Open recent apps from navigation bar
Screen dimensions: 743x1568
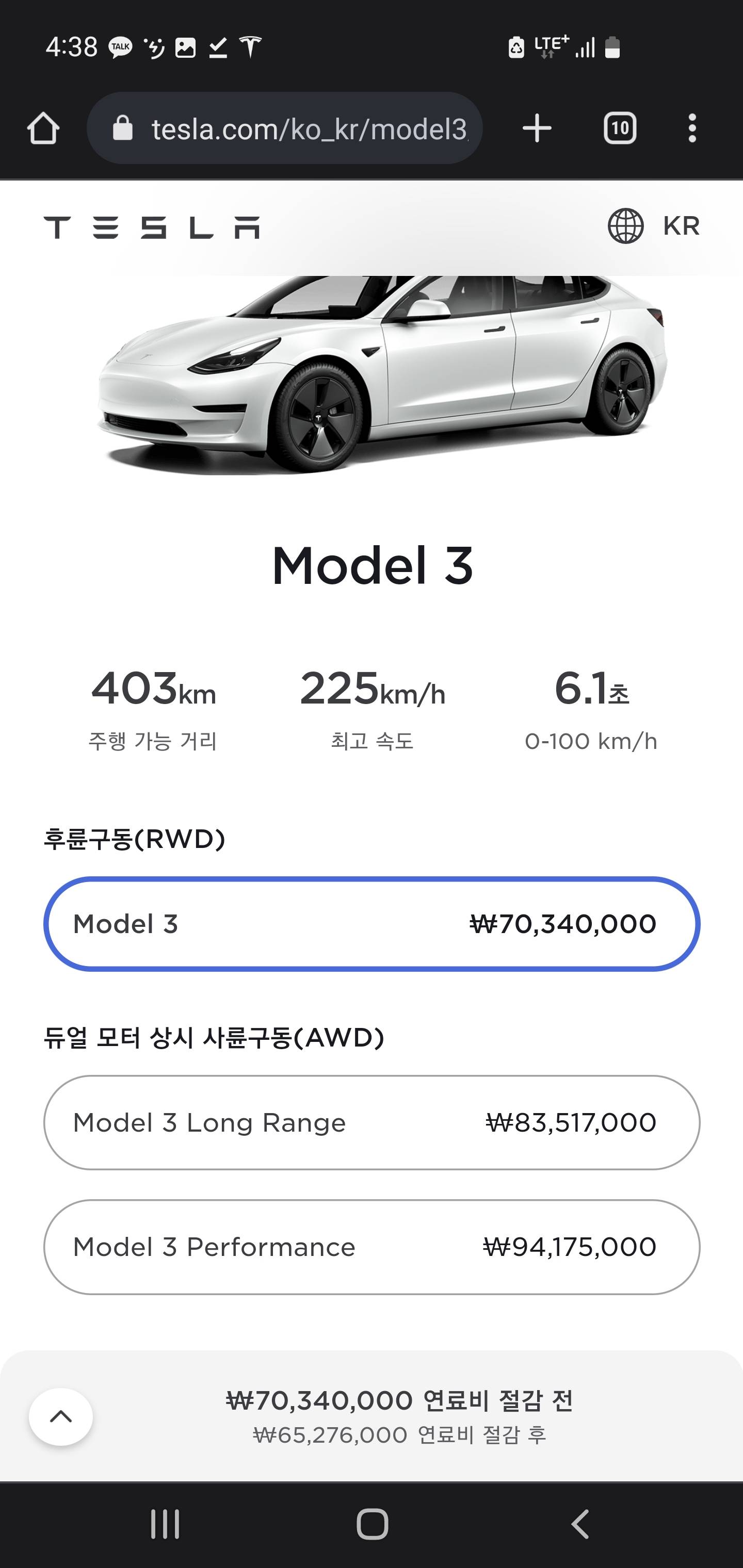(165, 1524)
